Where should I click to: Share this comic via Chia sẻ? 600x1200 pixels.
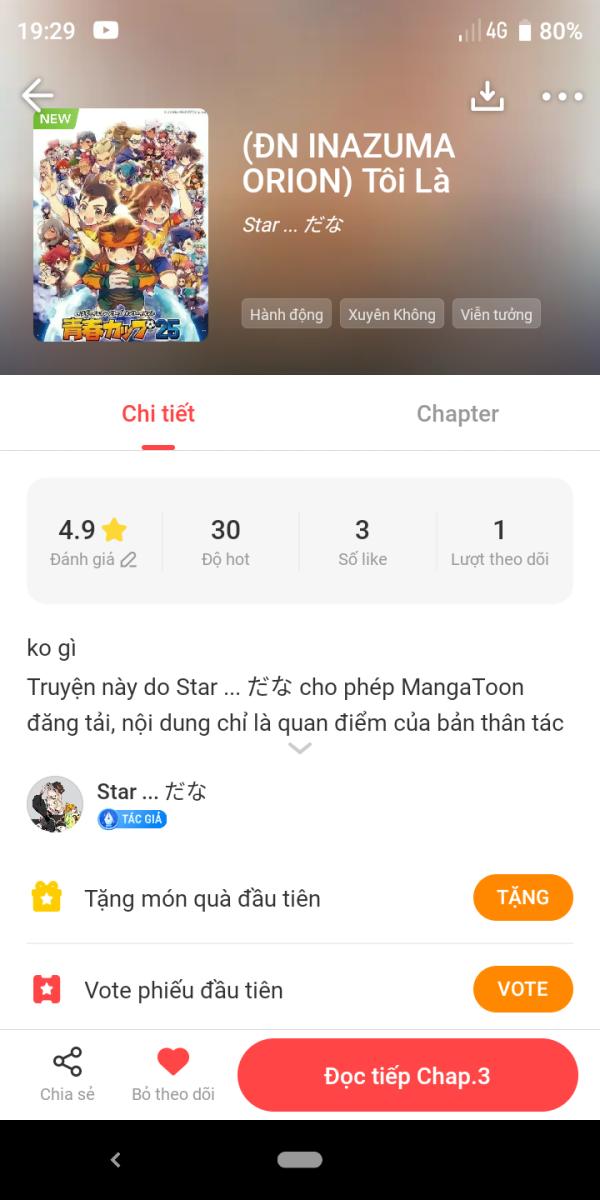(67, 1074)
